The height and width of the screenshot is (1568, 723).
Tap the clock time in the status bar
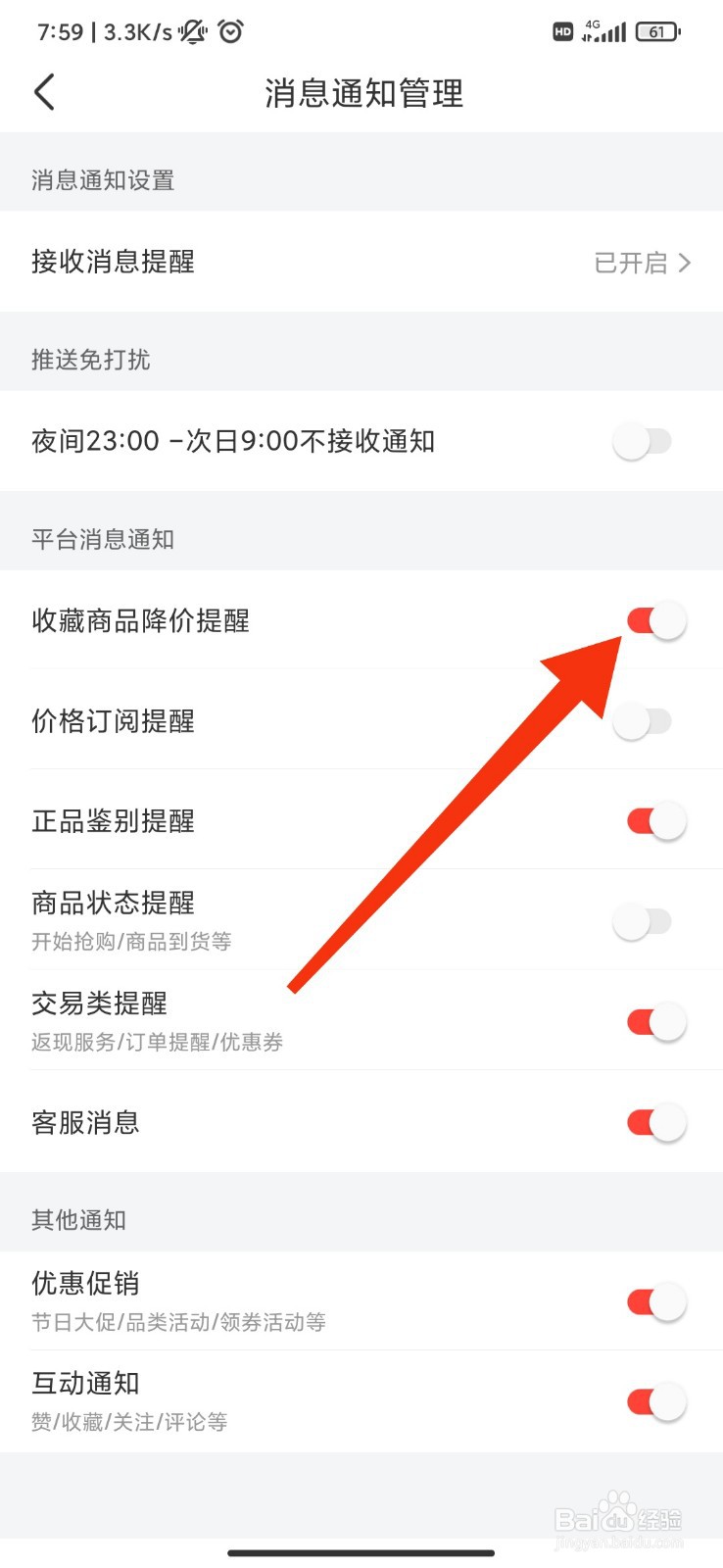59,31
